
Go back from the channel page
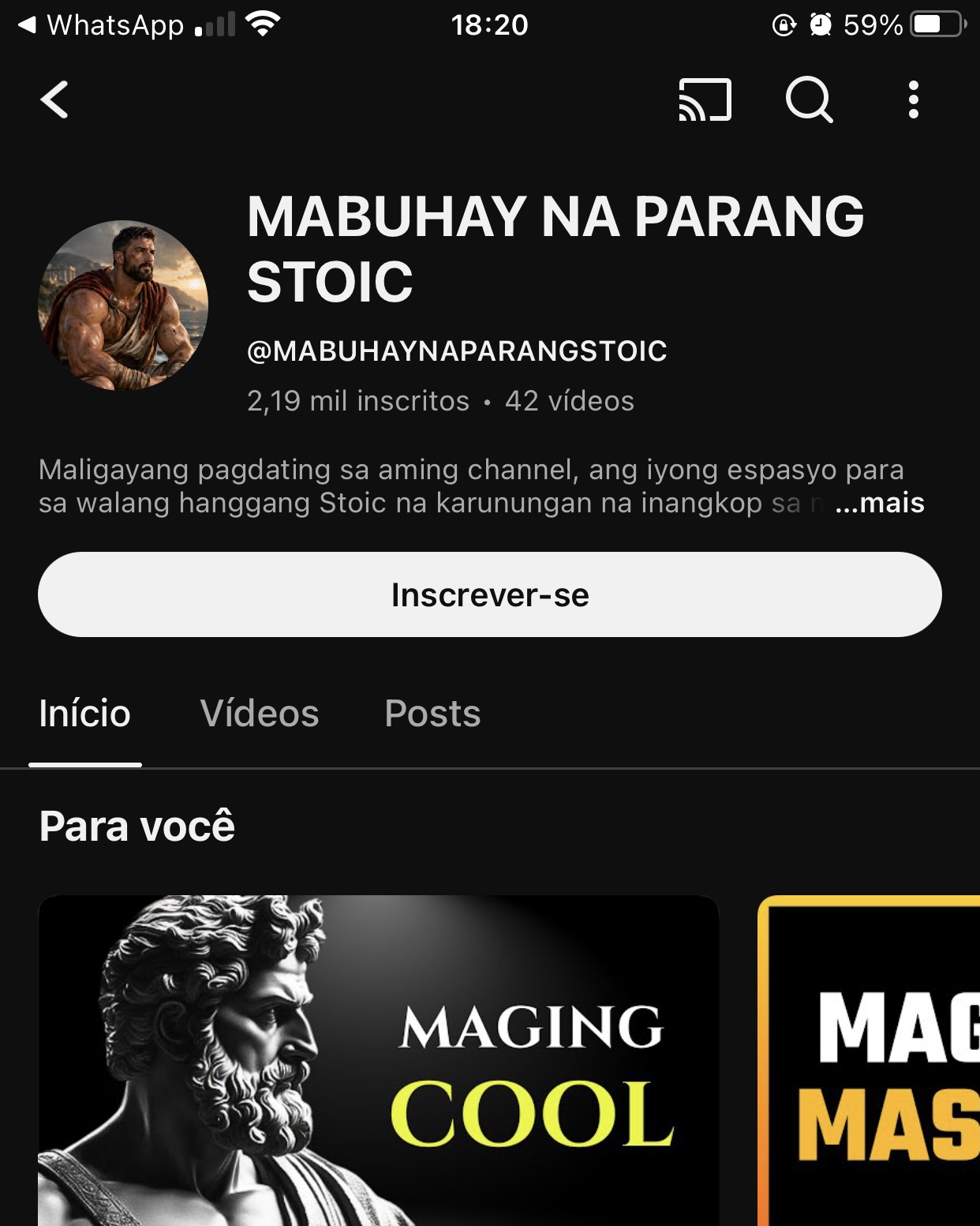point(54,100)
